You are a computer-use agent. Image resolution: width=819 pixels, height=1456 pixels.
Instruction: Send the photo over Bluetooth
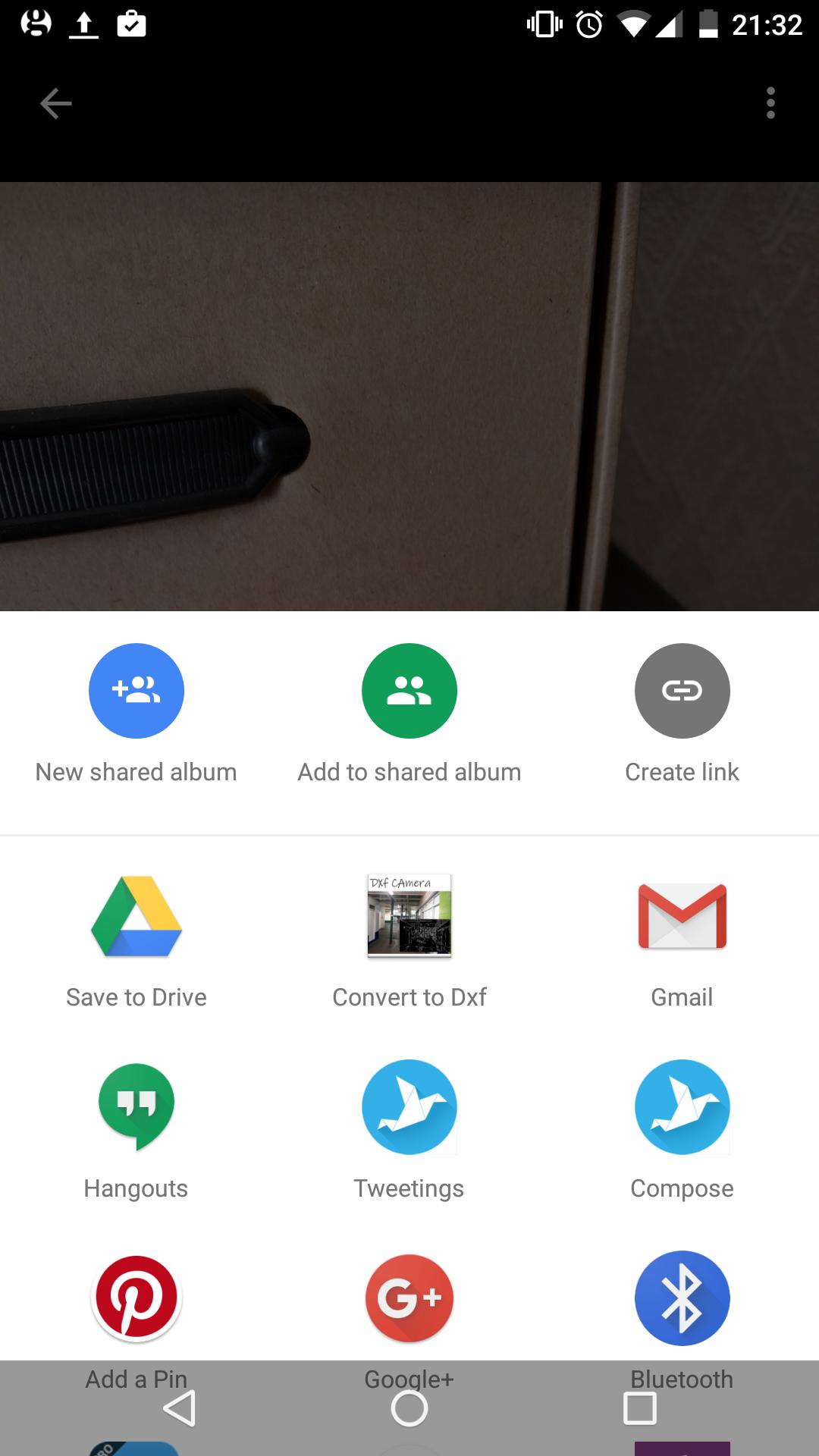682,1298
